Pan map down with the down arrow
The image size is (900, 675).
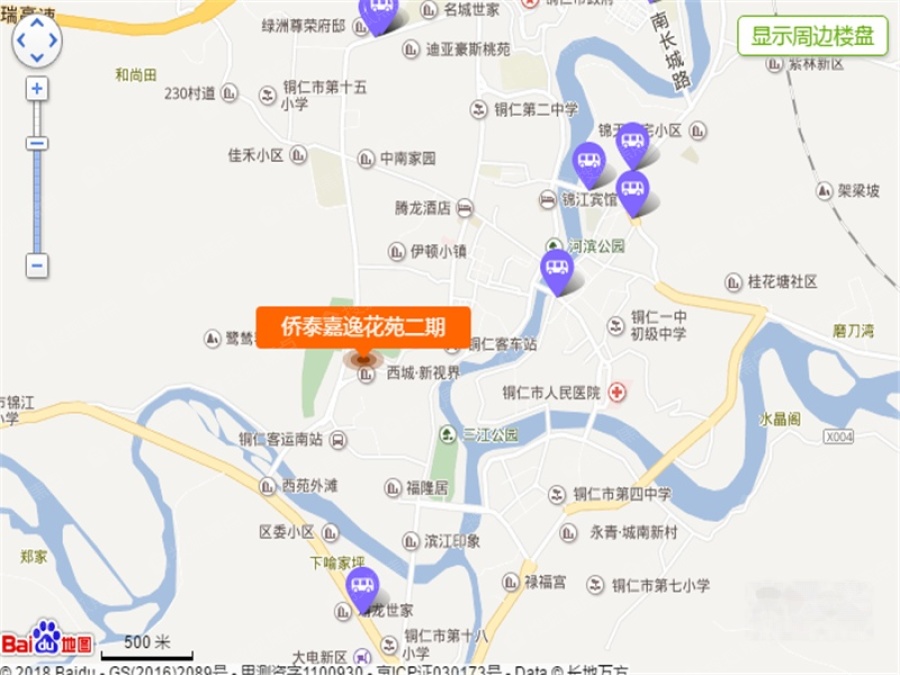coord(37,56)
